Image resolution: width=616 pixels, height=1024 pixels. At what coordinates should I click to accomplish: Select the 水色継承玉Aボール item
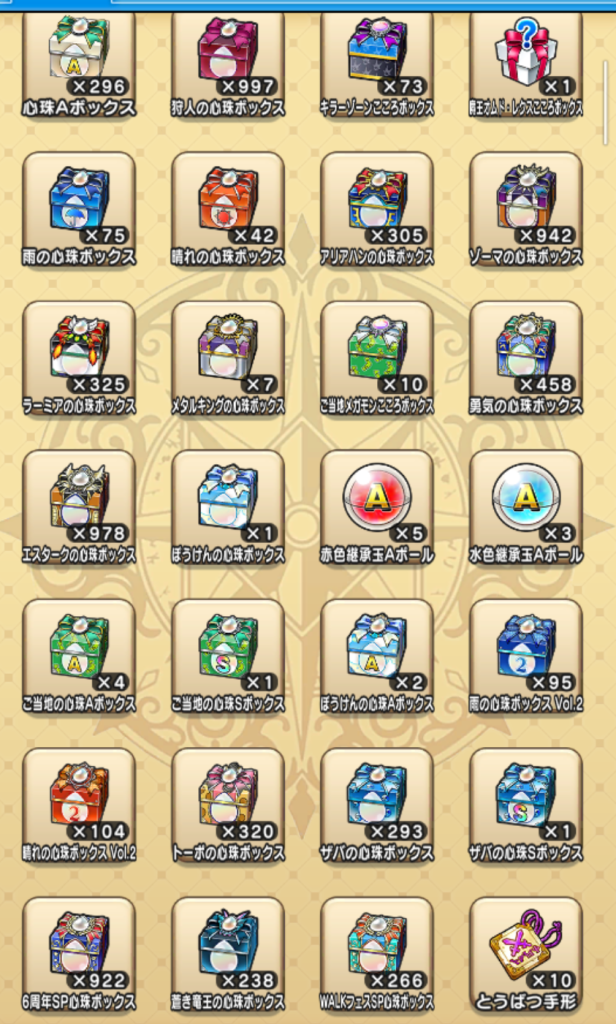click(x=526, y=501)
